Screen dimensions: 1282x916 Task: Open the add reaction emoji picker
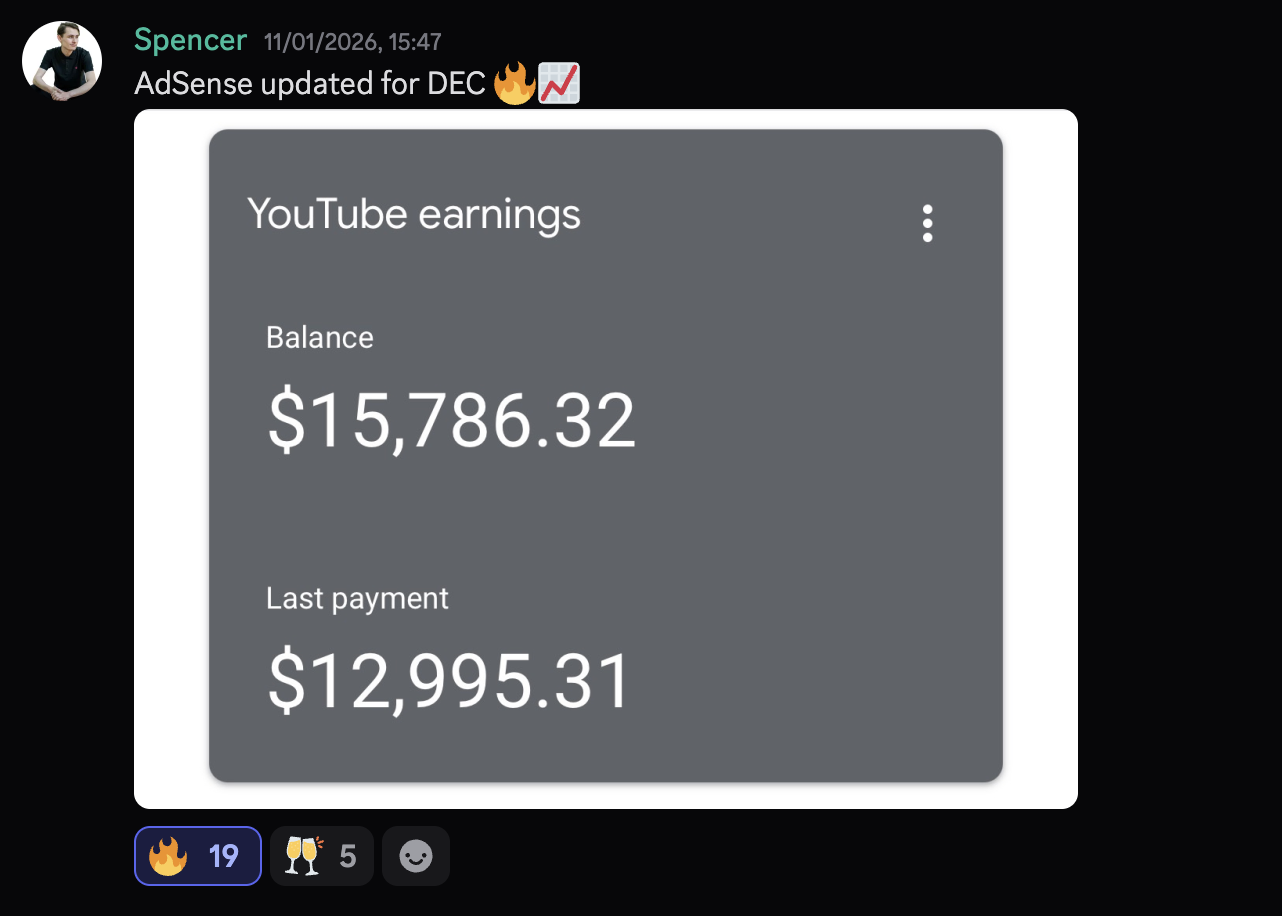coord(416,856)
